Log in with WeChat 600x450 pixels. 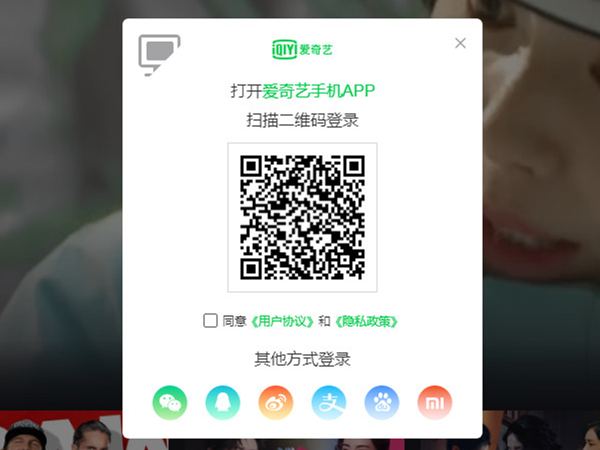(x=169, y=402)
